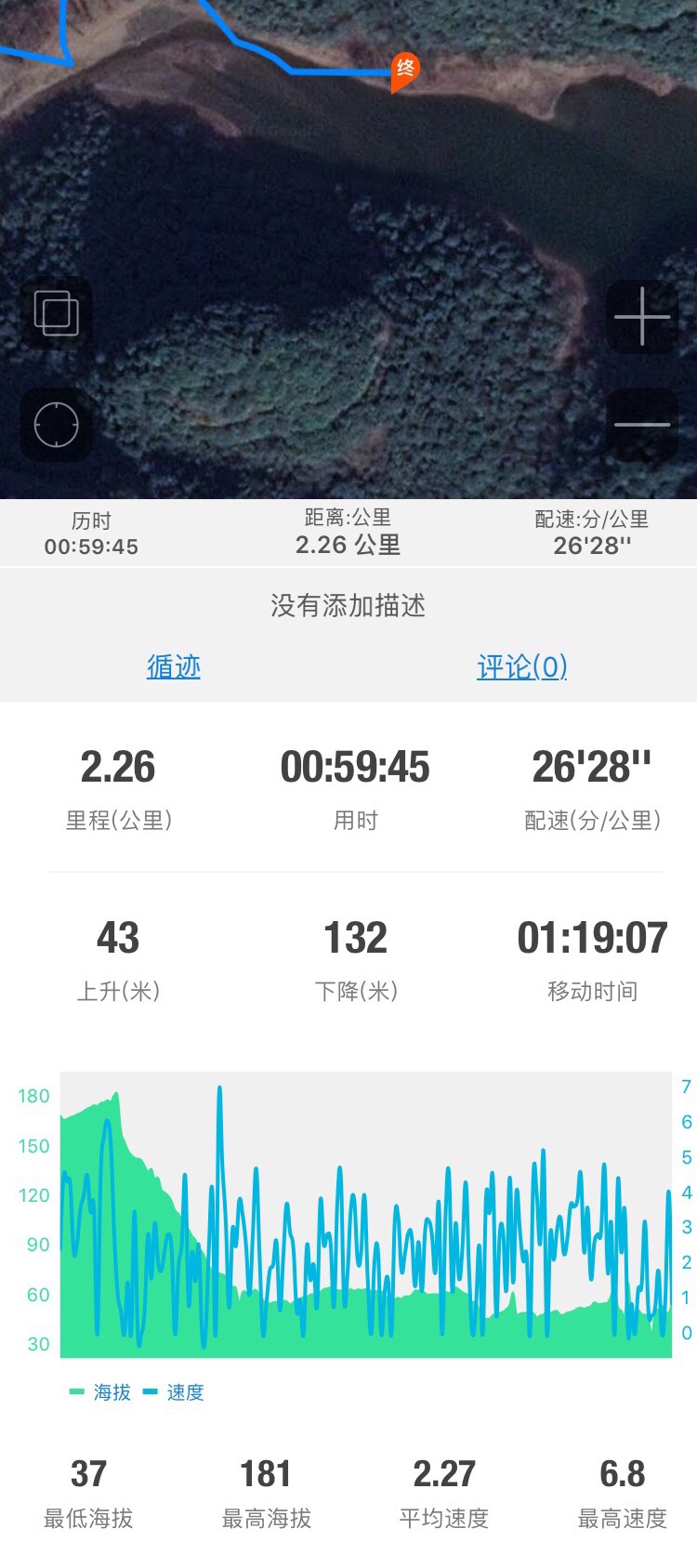Center the map on current location
Viewport: 697px width, 1568px height.
click(x=57, y=426)
